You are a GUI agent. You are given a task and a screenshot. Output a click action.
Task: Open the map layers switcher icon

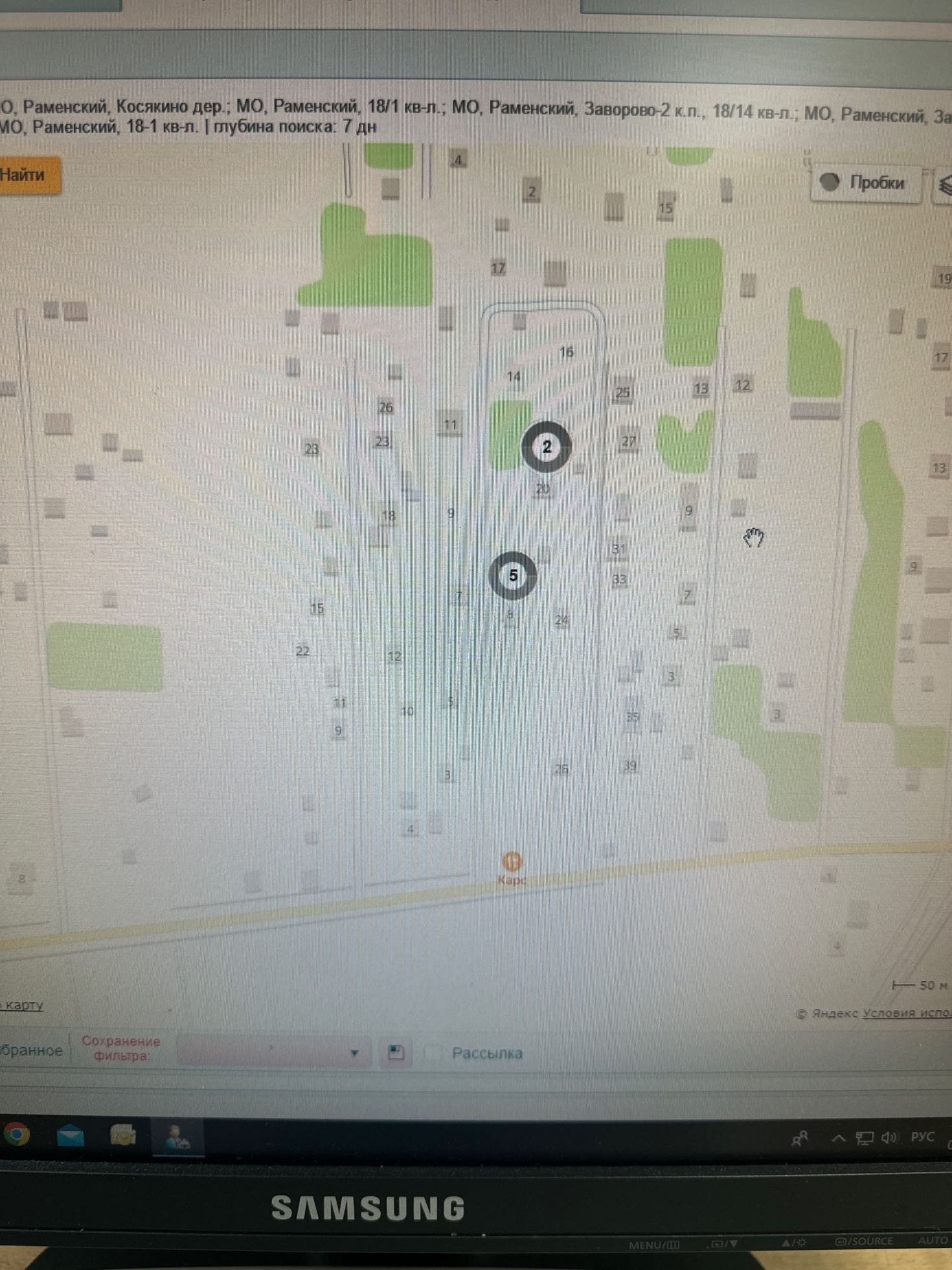[x=944, y=185]
